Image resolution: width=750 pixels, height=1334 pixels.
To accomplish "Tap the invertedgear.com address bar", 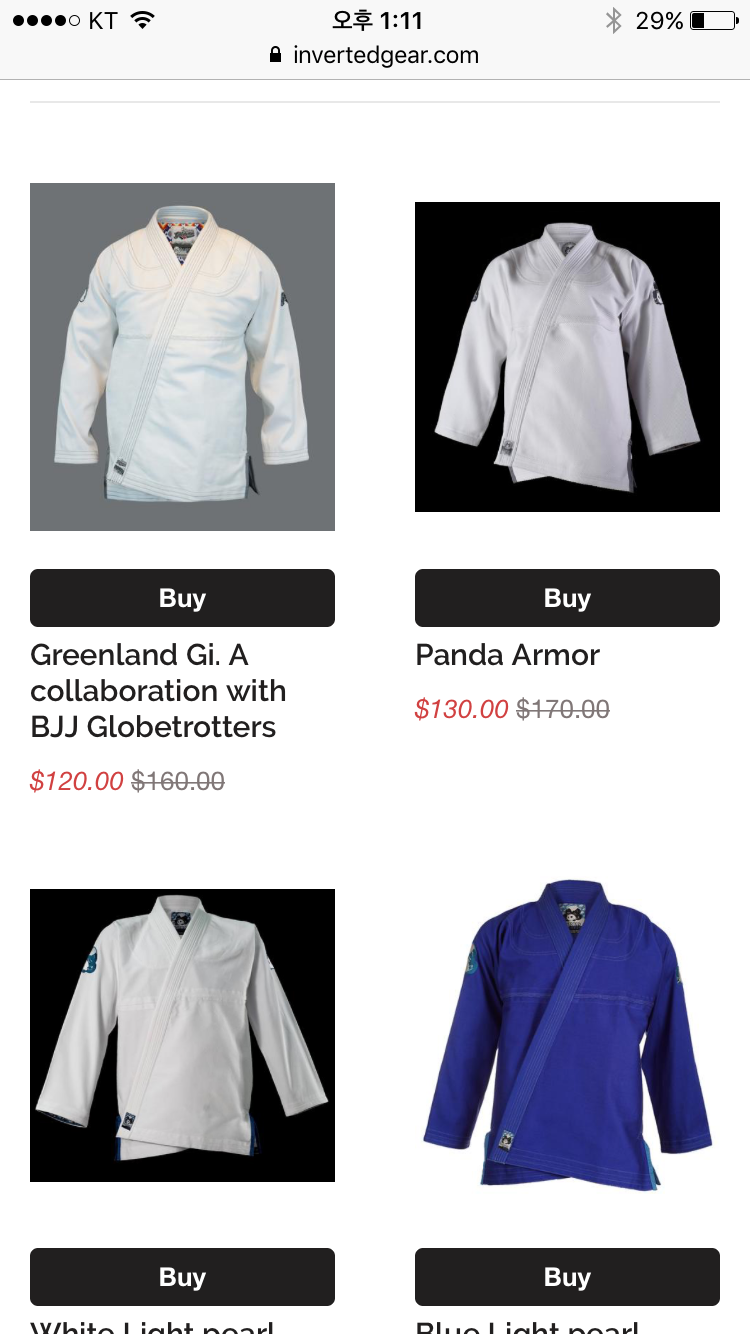I will (375, 55).
